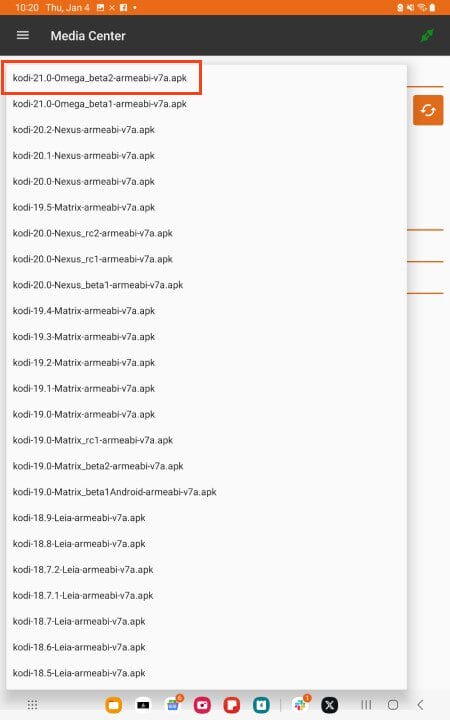The height and width of the screenshot is (720, 450).
Task: Select kodi-20.0-Nexus_rc2-armeabi-v7a.apk
Action: click(x=206, y=233)
